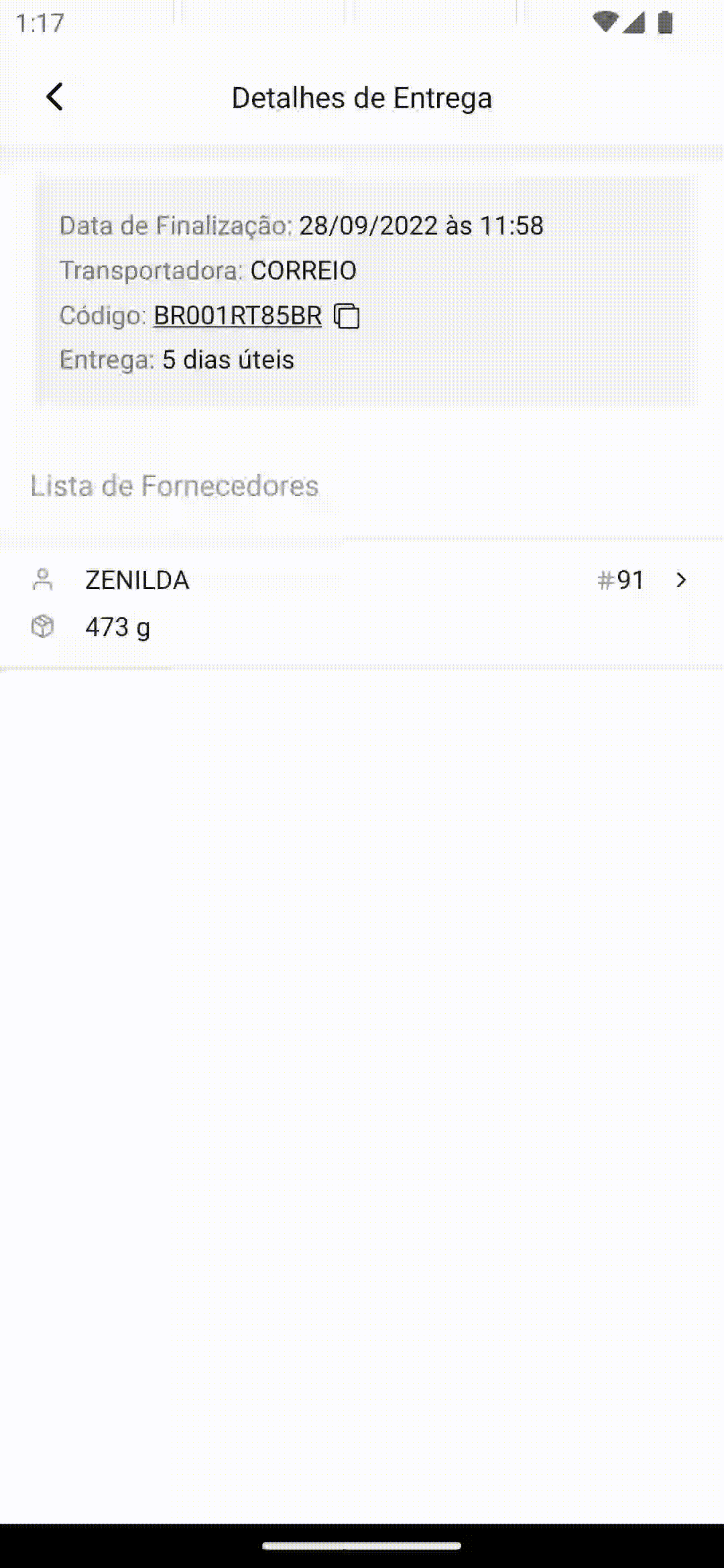Screen dimensions: 724x1568
Task: Go back from Detalhes de Entrega
Action: 55,97
